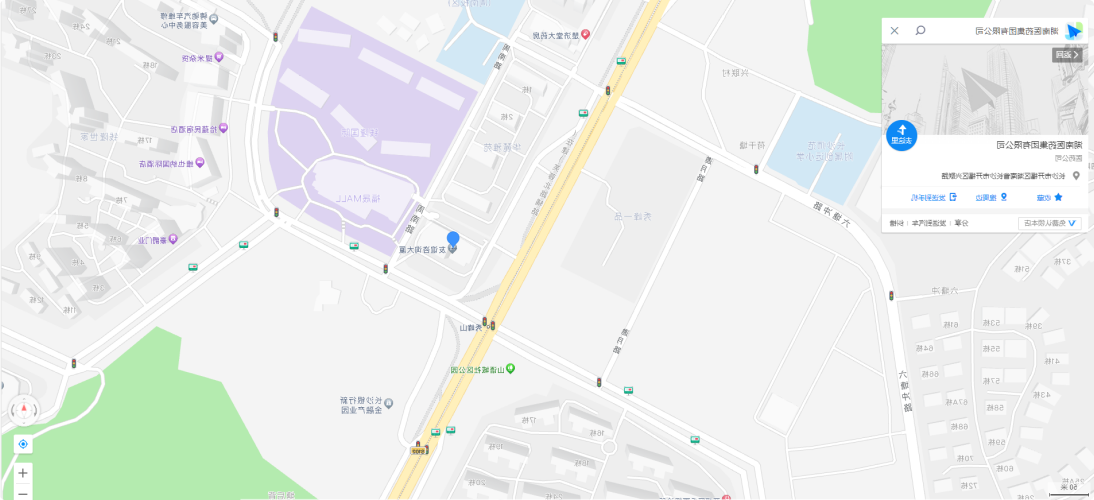Edit the 湖南医药集团有限公司 search box
The image size is (1094, 500).
1000,31
